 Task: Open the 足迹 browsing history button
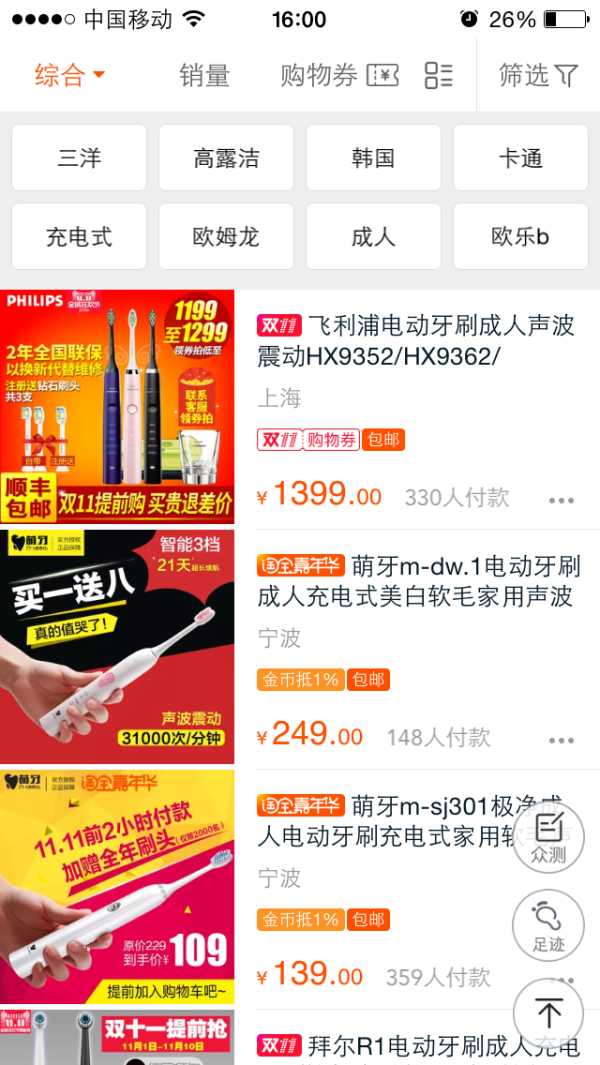click(x=548, y=925)
